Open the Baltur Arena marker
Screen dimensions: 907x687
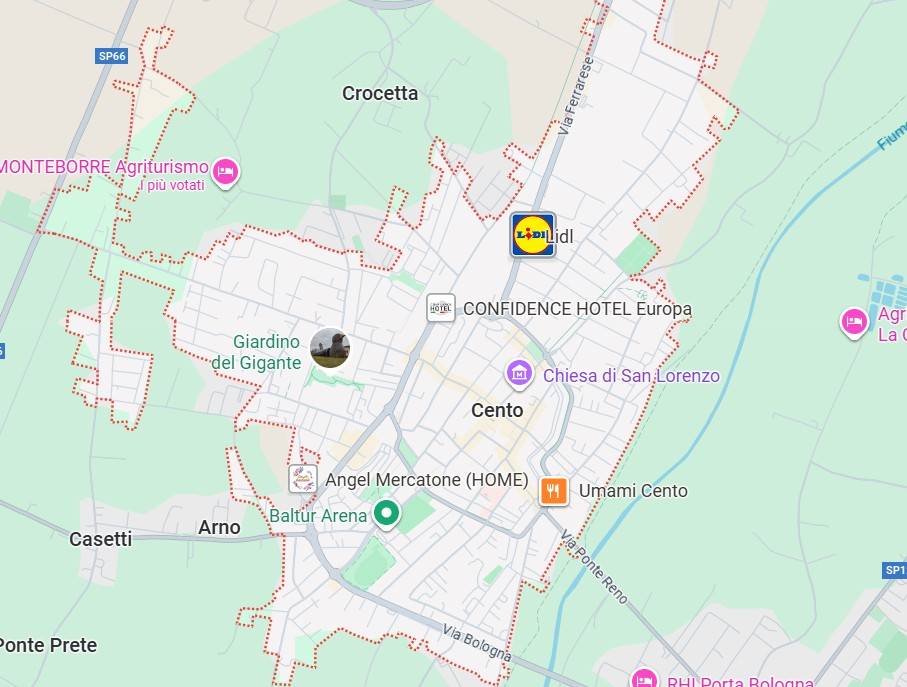click(x=387, y=515)
